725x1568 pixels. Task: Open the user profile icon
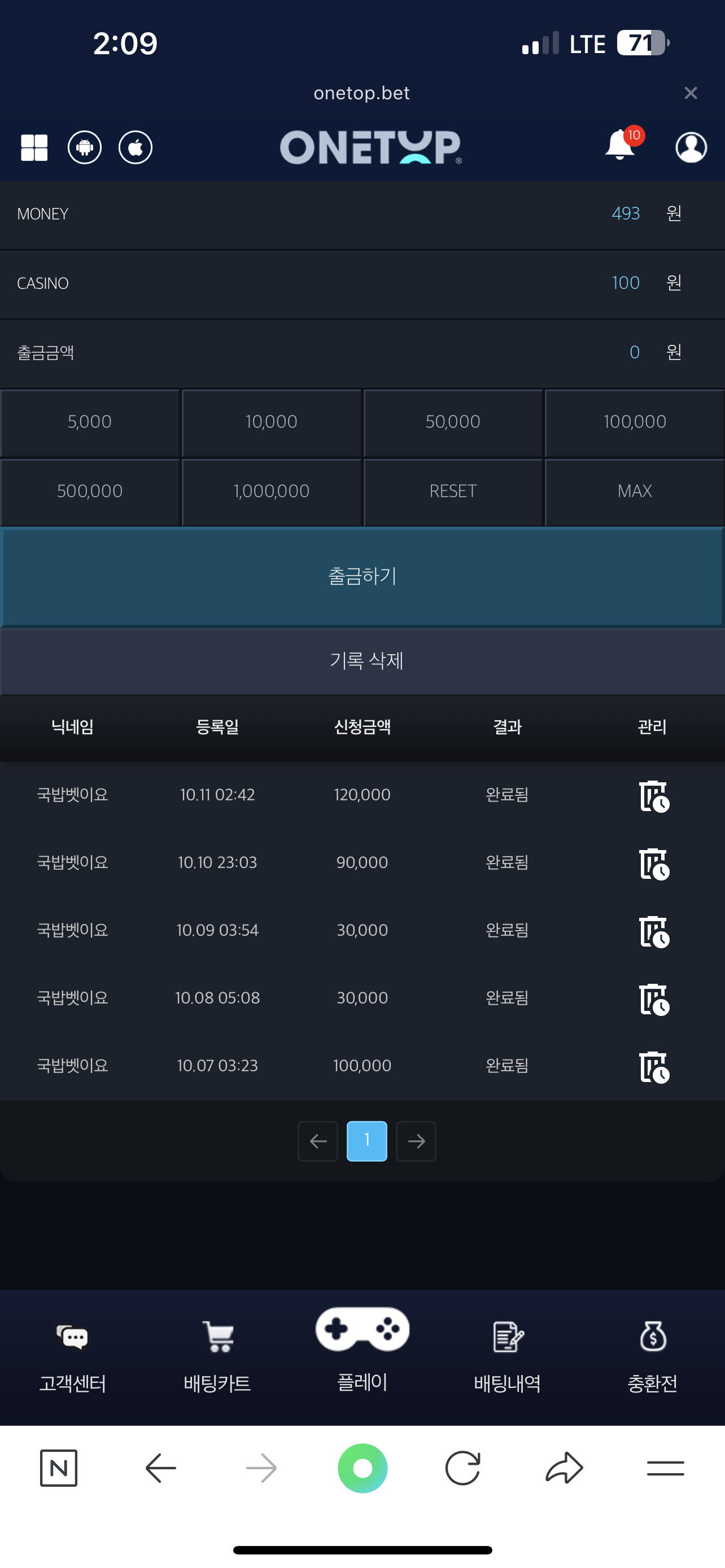691,147
